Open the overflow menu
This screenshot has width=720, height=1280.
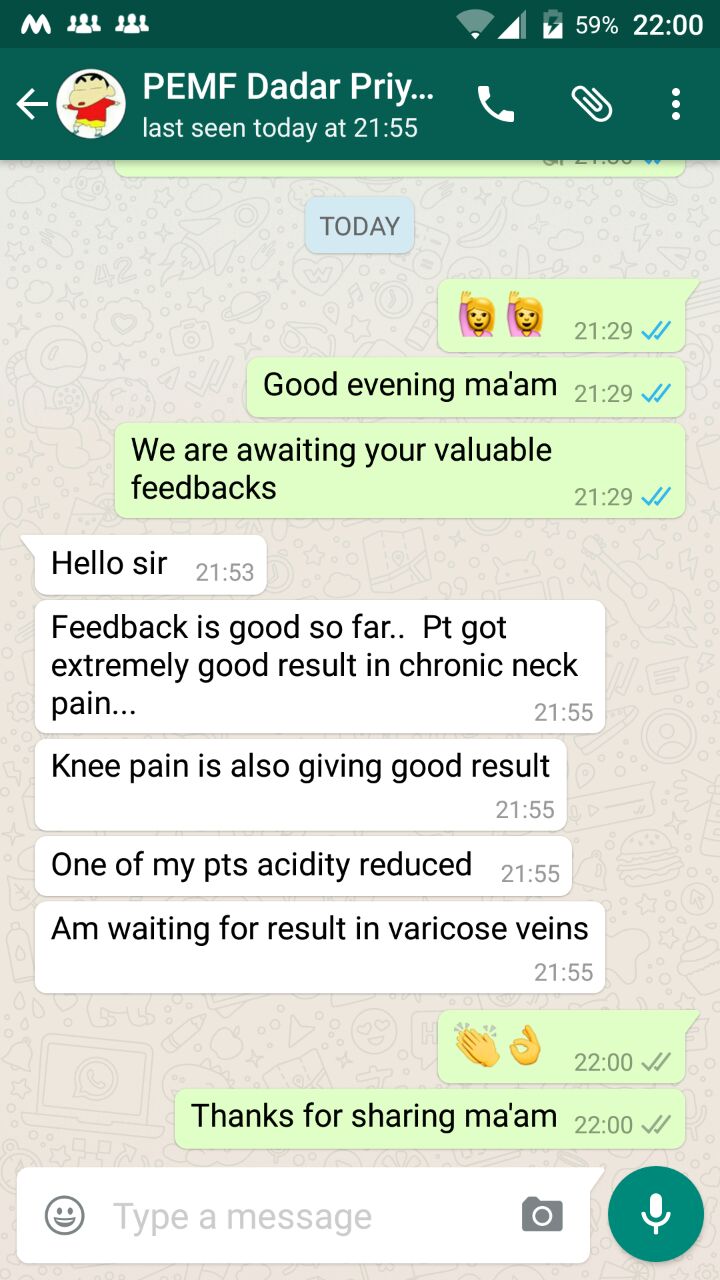(x=676, y=104)
